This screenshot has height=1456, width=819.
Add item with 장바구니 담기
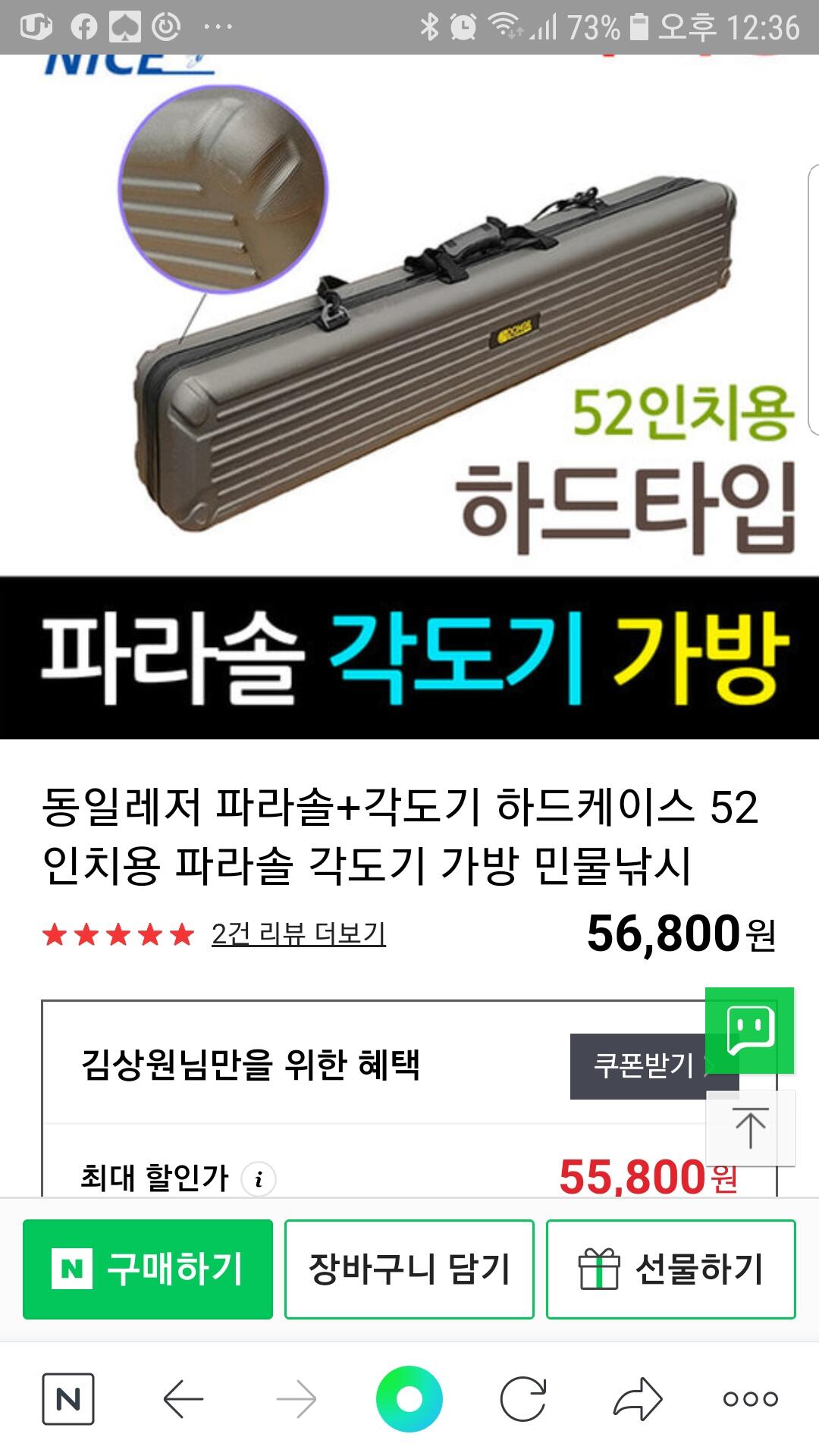click(409, 1269)
